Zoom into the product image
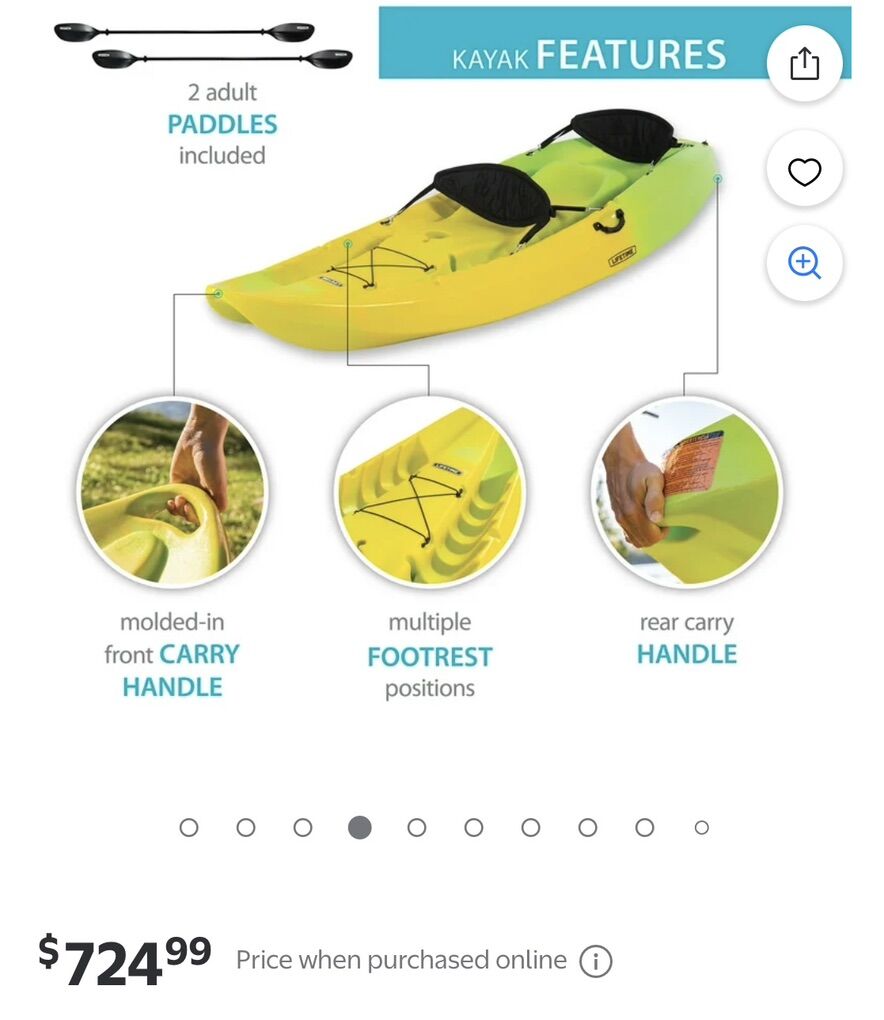 point(804,264)
